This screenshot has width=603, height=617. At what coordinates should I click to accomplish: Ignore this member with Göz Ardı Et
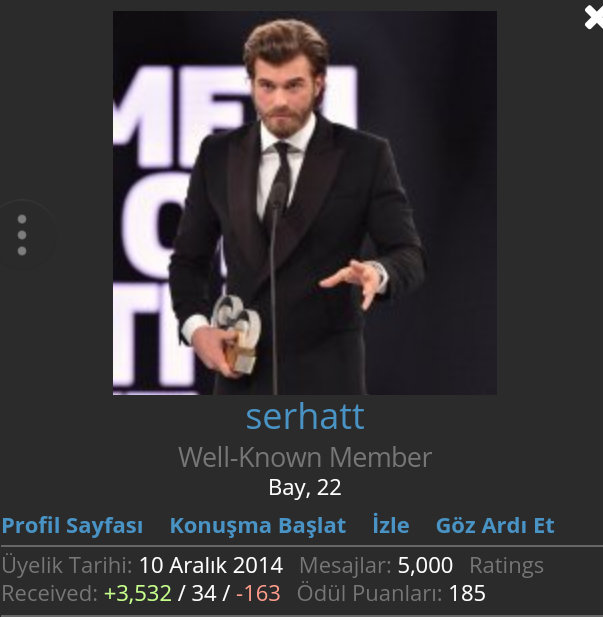(x=495, y=525)
